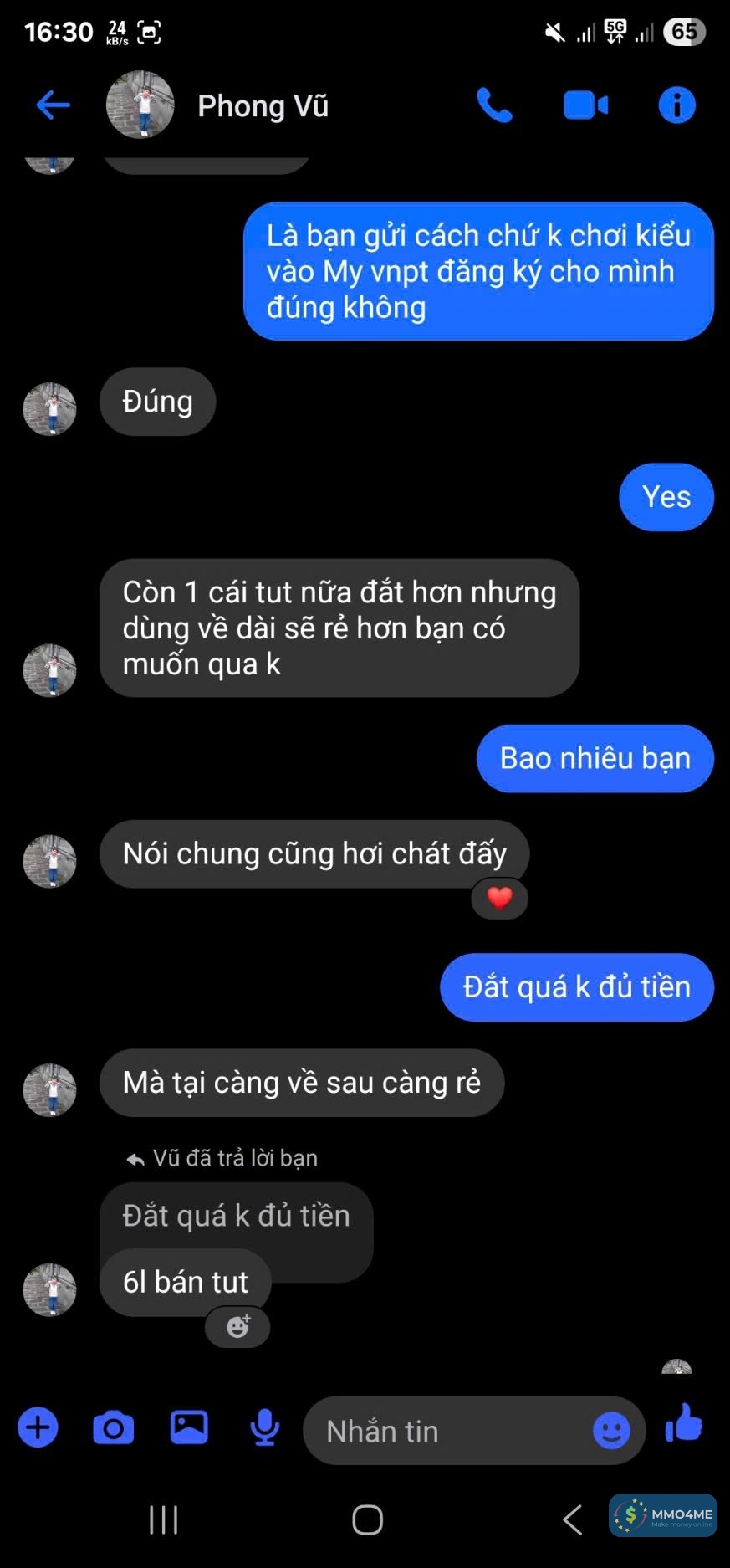The width and height of the screenshot is (730, 1568).
Task: Open recent apps from navigation bar
Action: pos(163,1519)
